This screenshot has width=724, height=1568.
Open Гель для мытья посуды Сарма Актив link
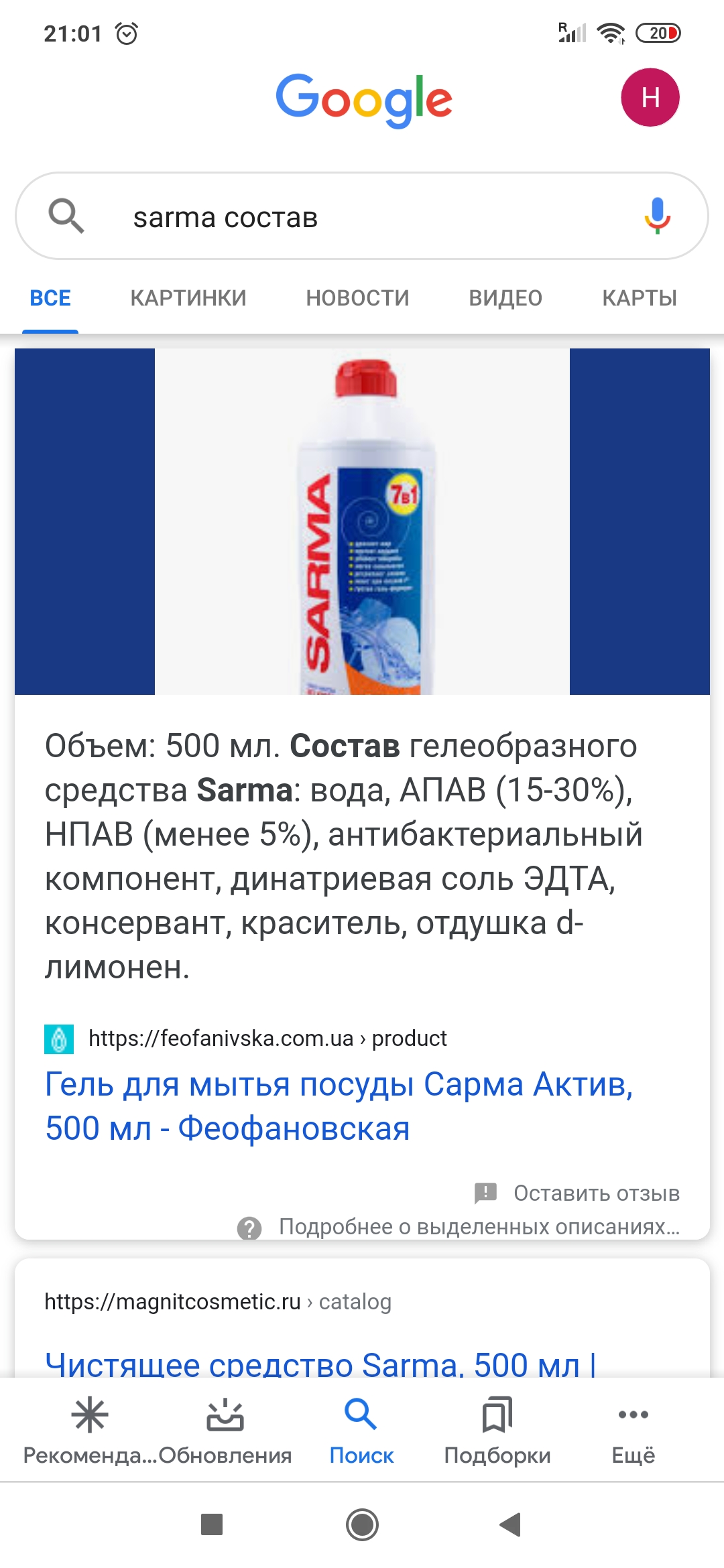click(339, 1106)
